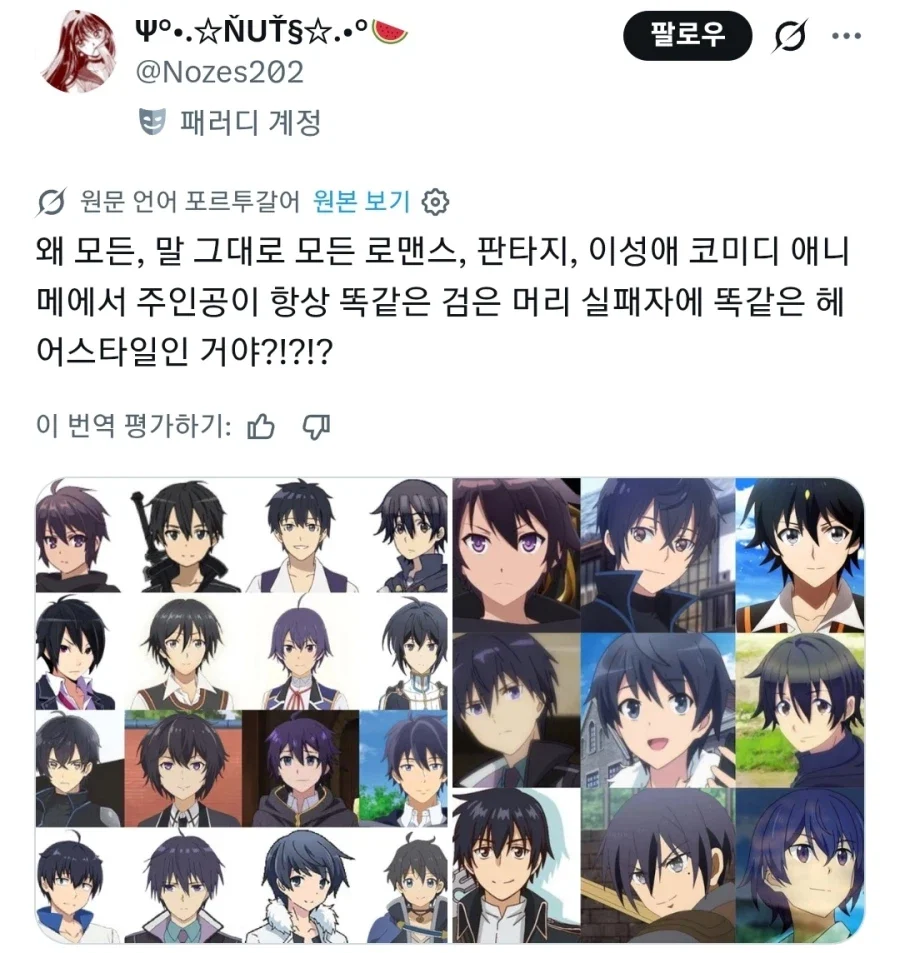Open the left anime collage image
Screen dimensions: 900x953
point(243,710)
